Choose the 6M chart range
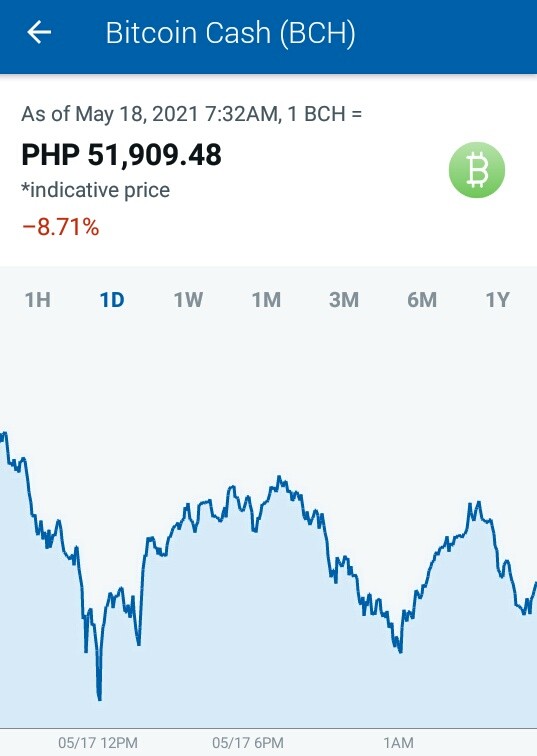 tap(422, 300)
